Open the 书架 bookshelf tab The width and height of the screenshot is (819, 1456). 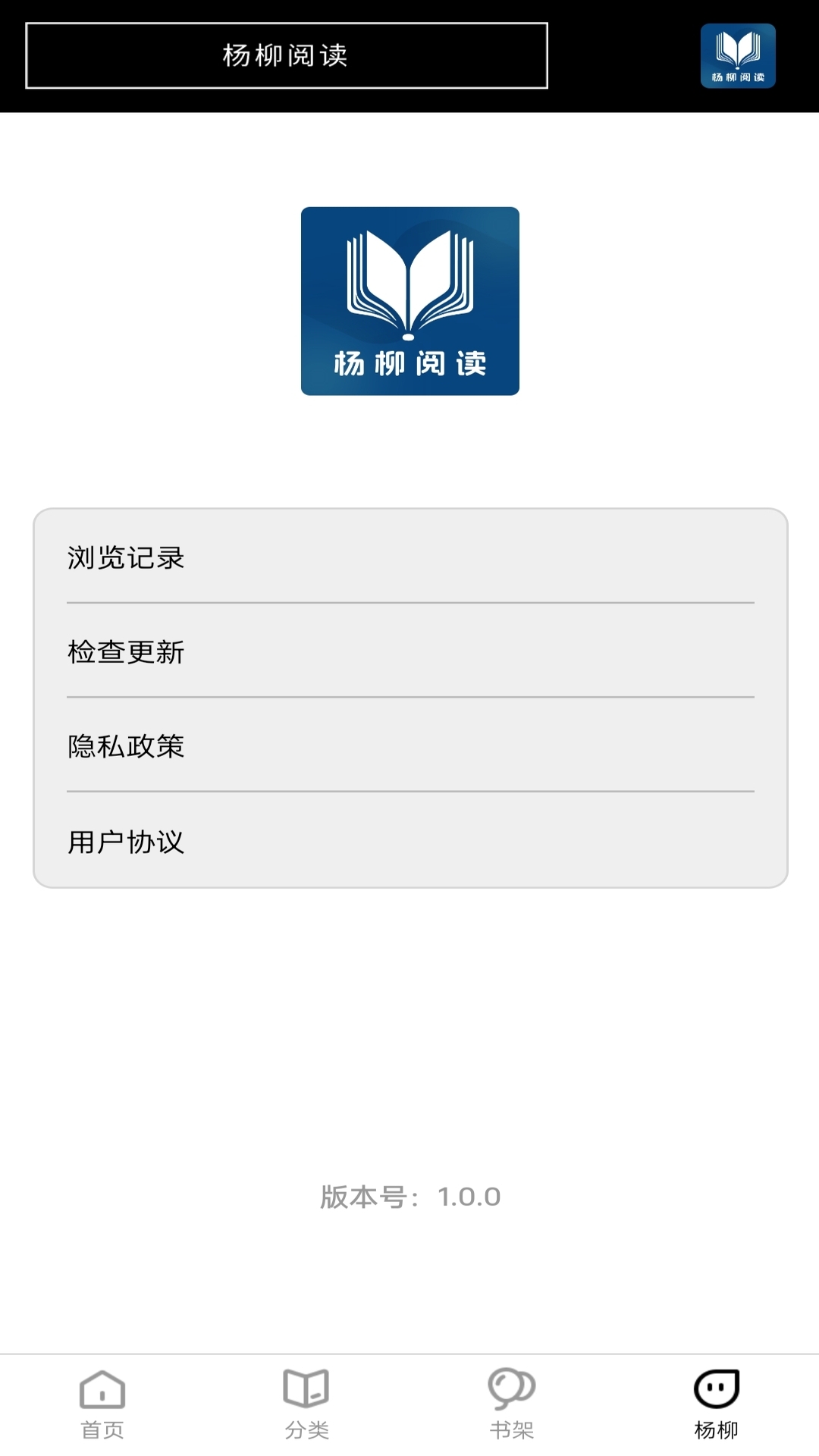(512, 1404)
